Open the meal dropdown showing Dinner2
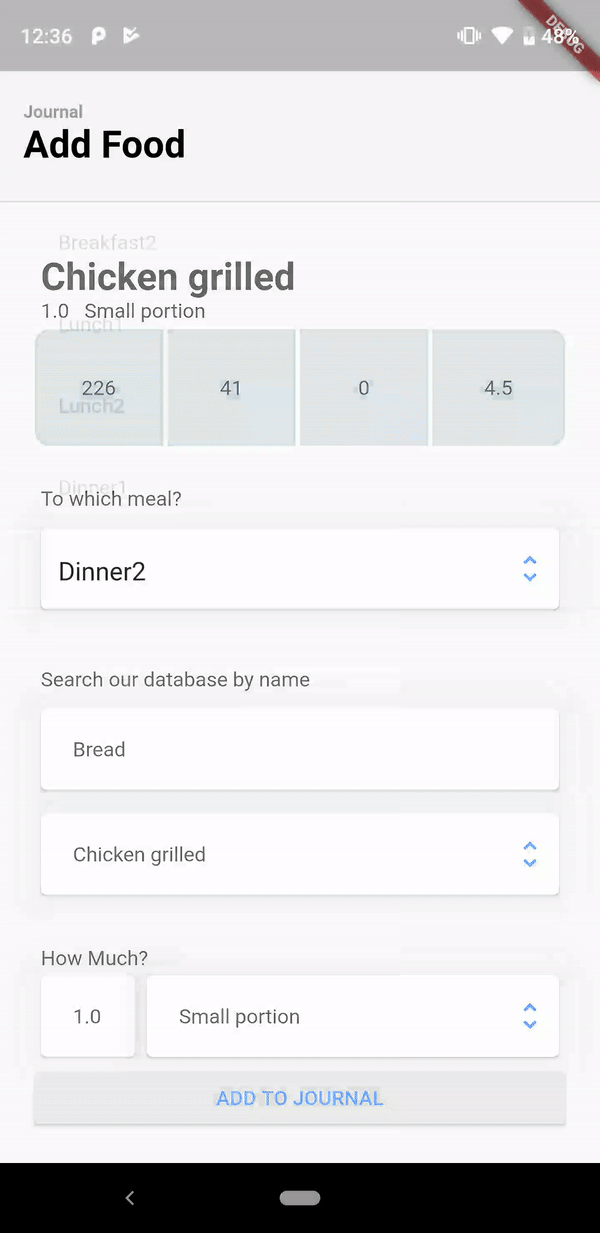The width and height of the screenshot is (600, 1233). [299, 570]
